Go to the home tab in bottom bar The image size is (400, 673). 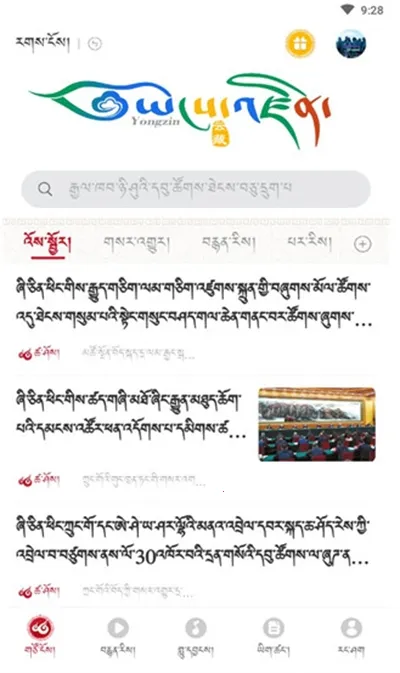40,637
